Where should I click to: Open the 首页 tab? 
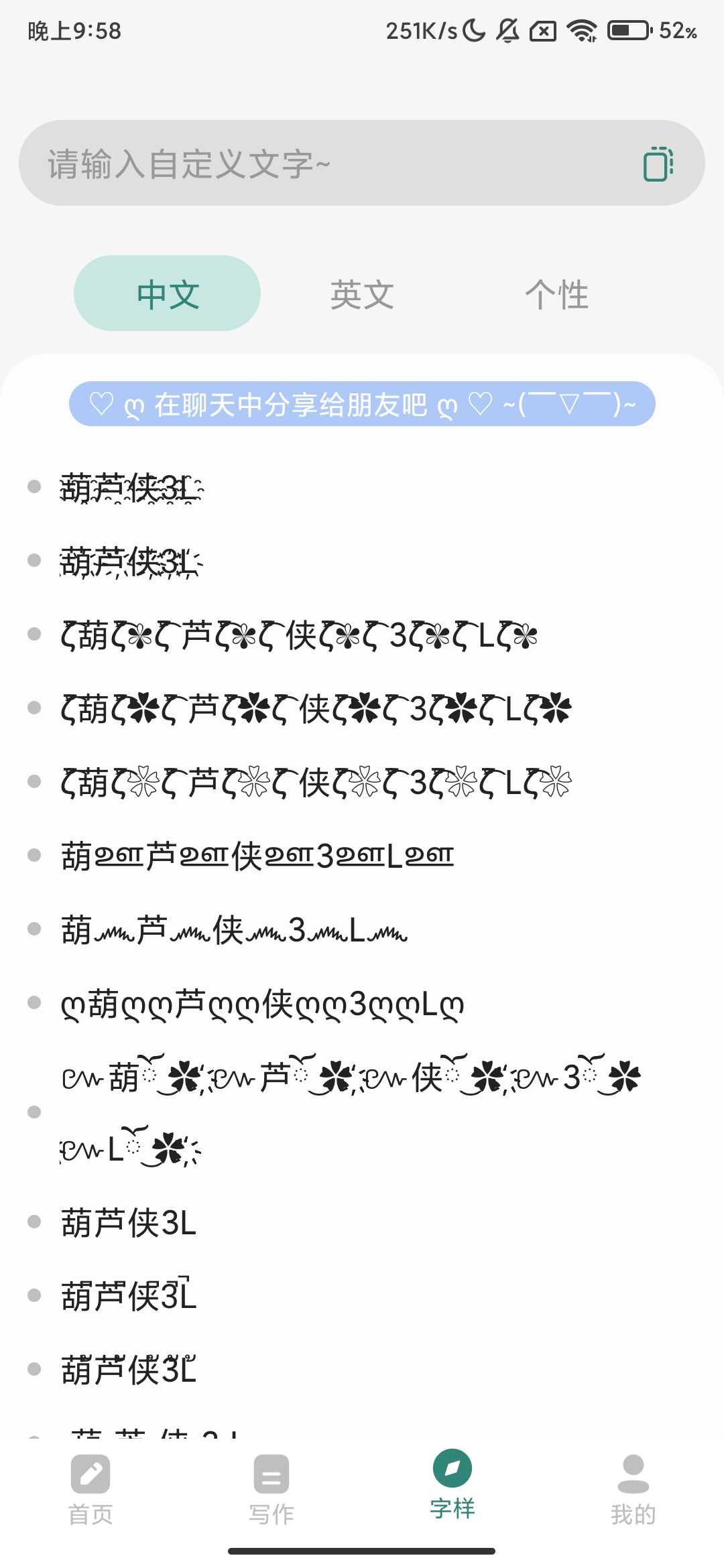click(90, 1489)
